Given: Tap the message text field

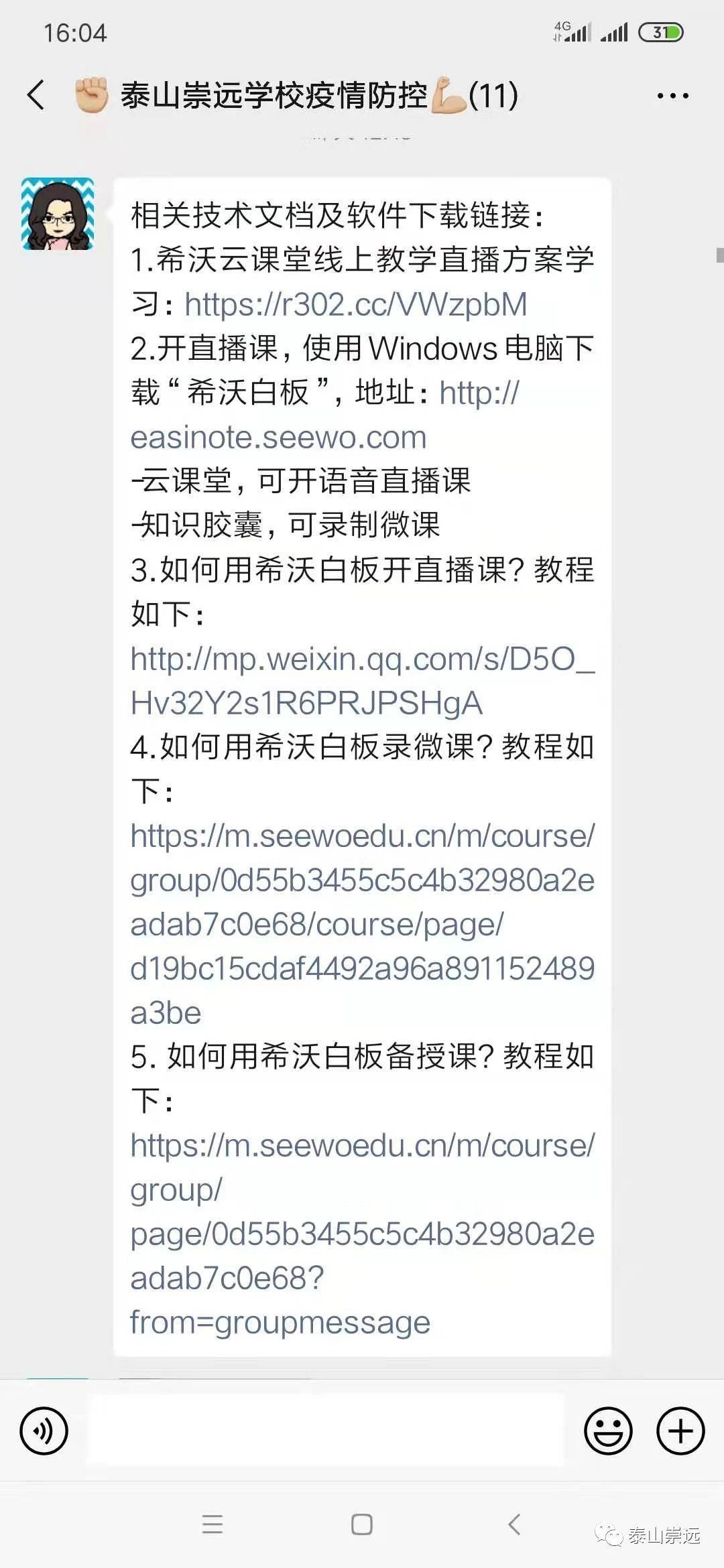Looking at the screenshot, I should pos(326,1430).
